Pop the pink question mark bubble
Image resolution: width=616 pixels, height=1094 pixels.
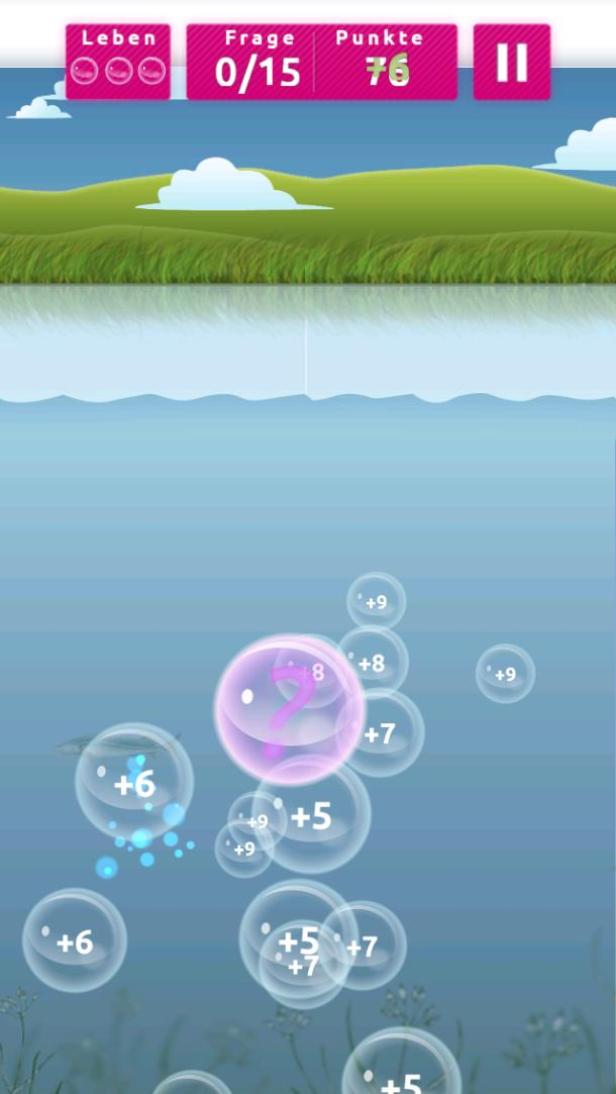[x=289, y=709]
